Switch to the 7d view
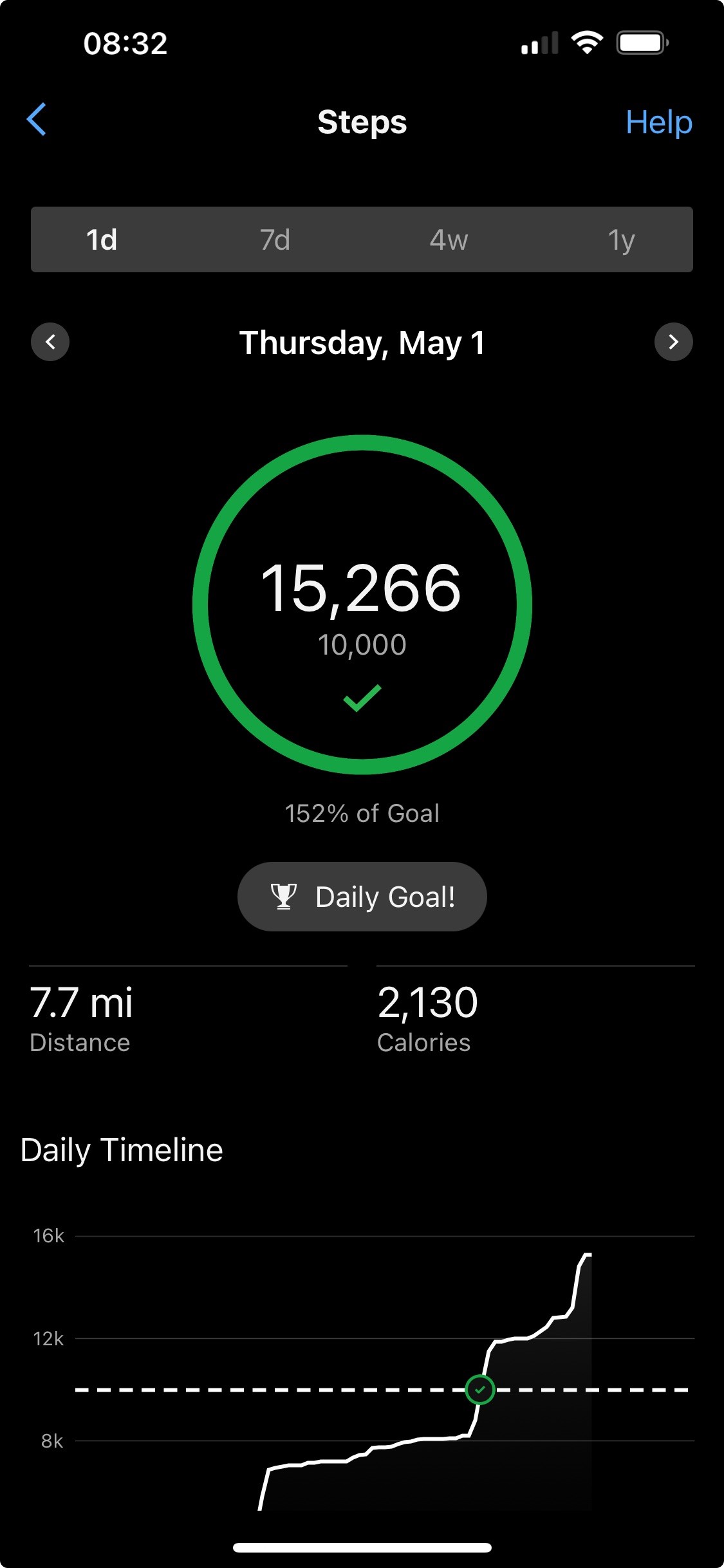 275,239
